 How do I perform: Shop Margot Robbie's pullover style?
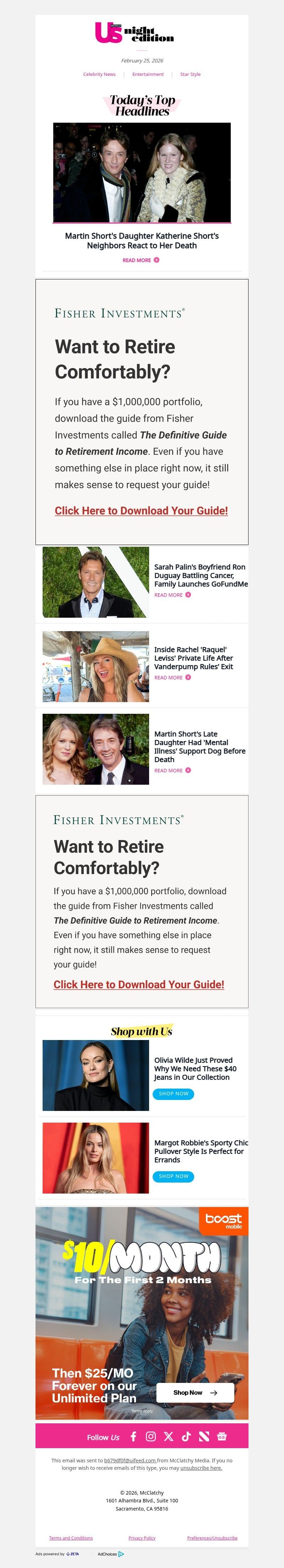pos(173,1176)
